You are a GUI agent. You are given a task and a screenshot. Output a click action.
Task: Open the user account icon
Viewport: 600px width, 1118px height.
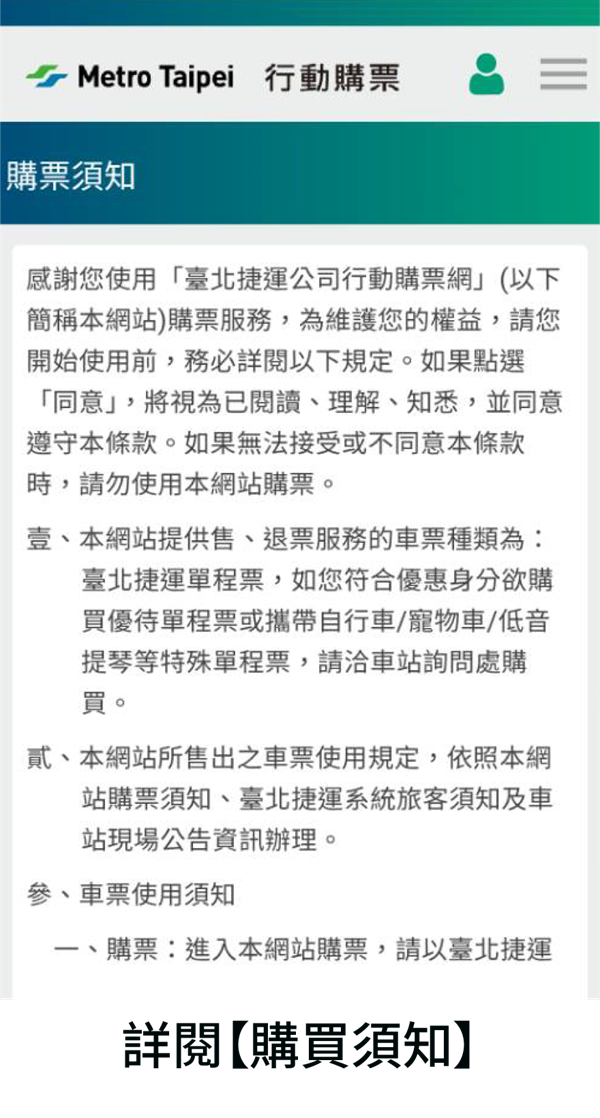point(486,75)
